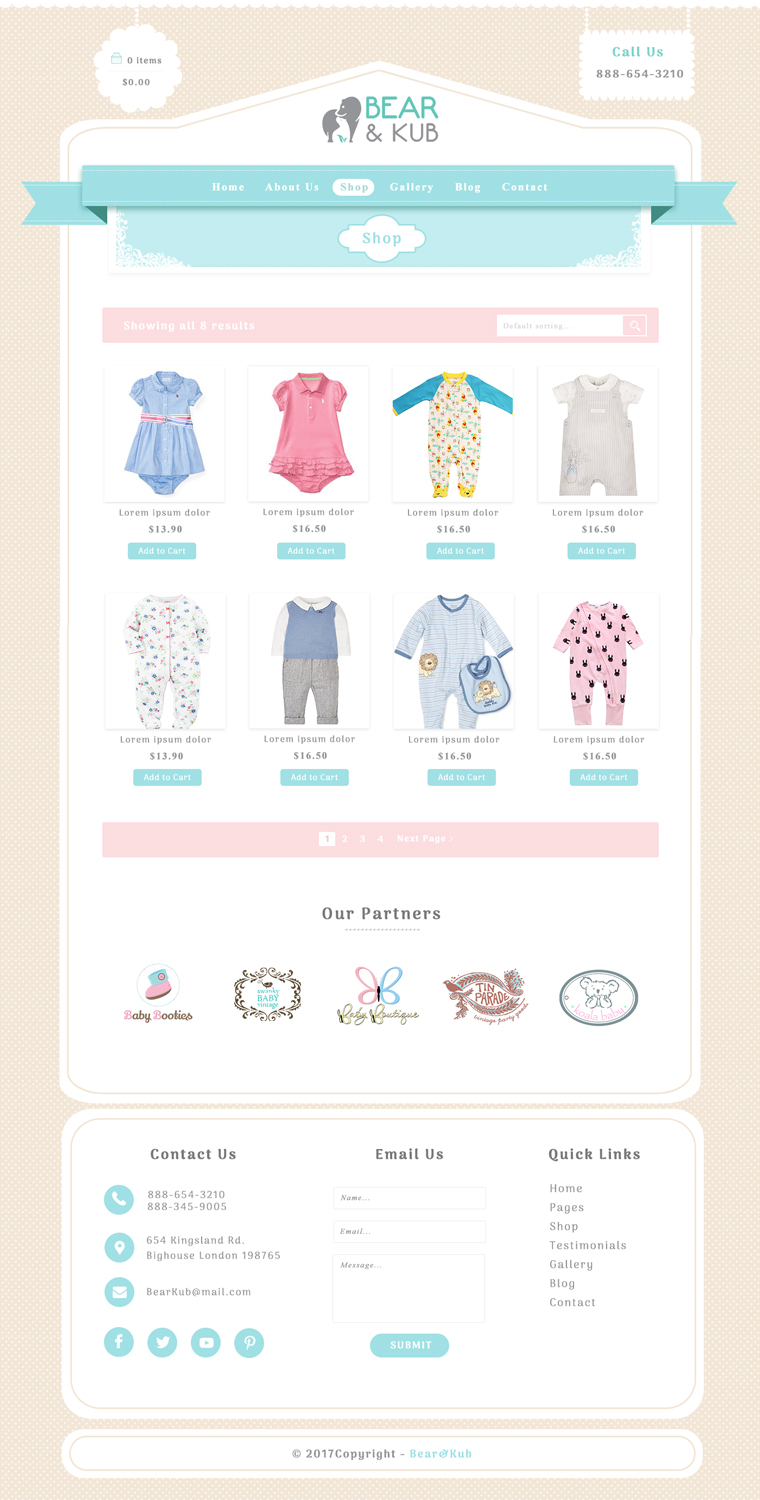The width and height of the screenshot is (760, 1500).
Task: Open the Pinterest icon in footer
Action: click(249, 1342)
